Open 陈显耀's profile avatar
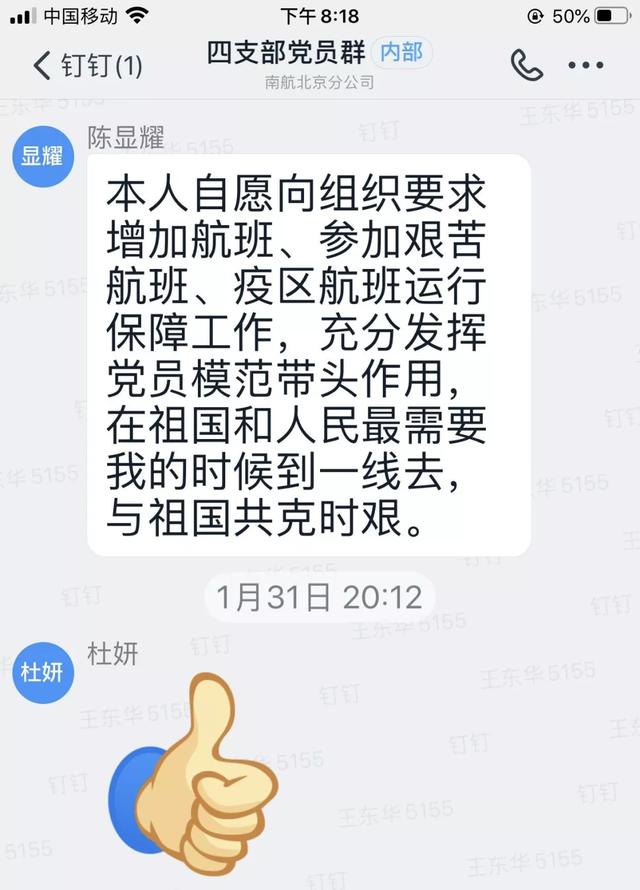Image resolution: width=640 pixels, height=890 pixels. [42, 156]
